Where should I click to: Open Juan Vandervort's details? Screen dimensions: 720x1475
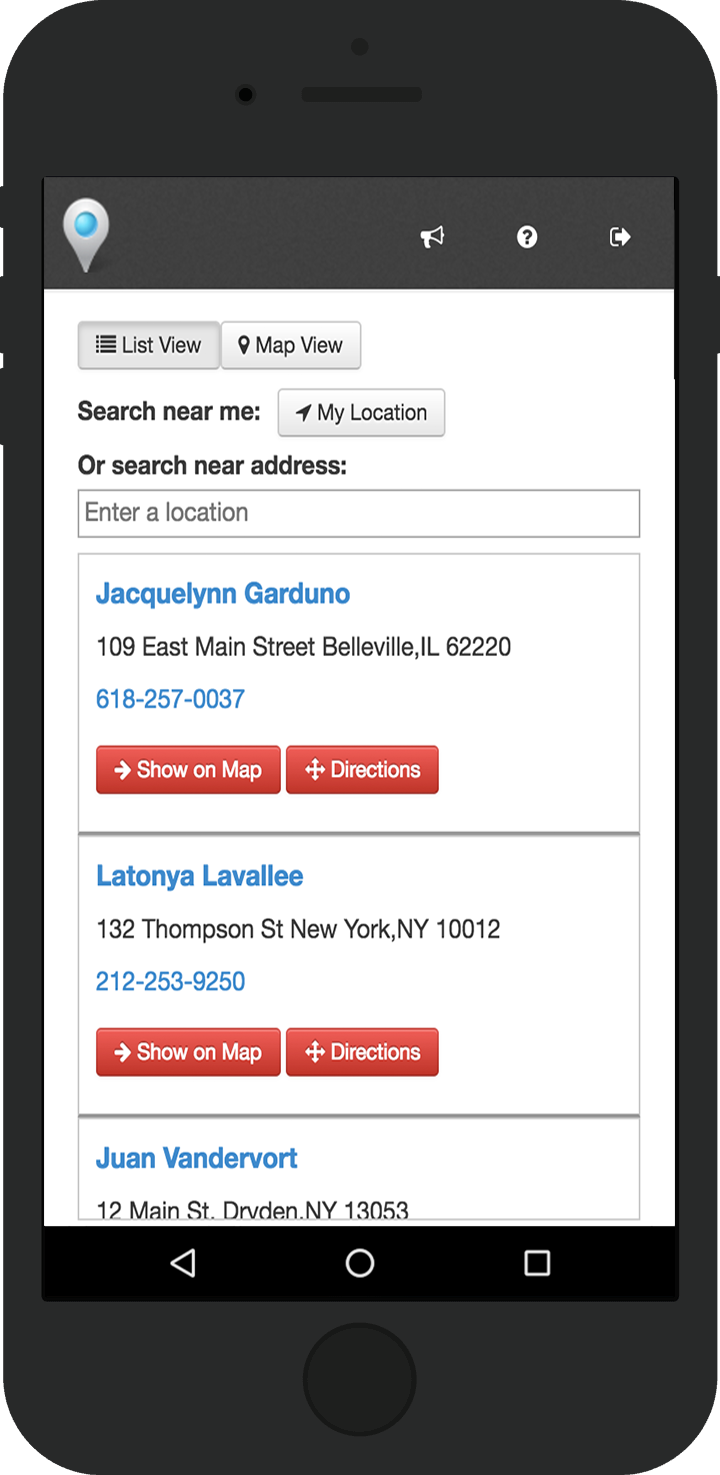pos(197,1159)
